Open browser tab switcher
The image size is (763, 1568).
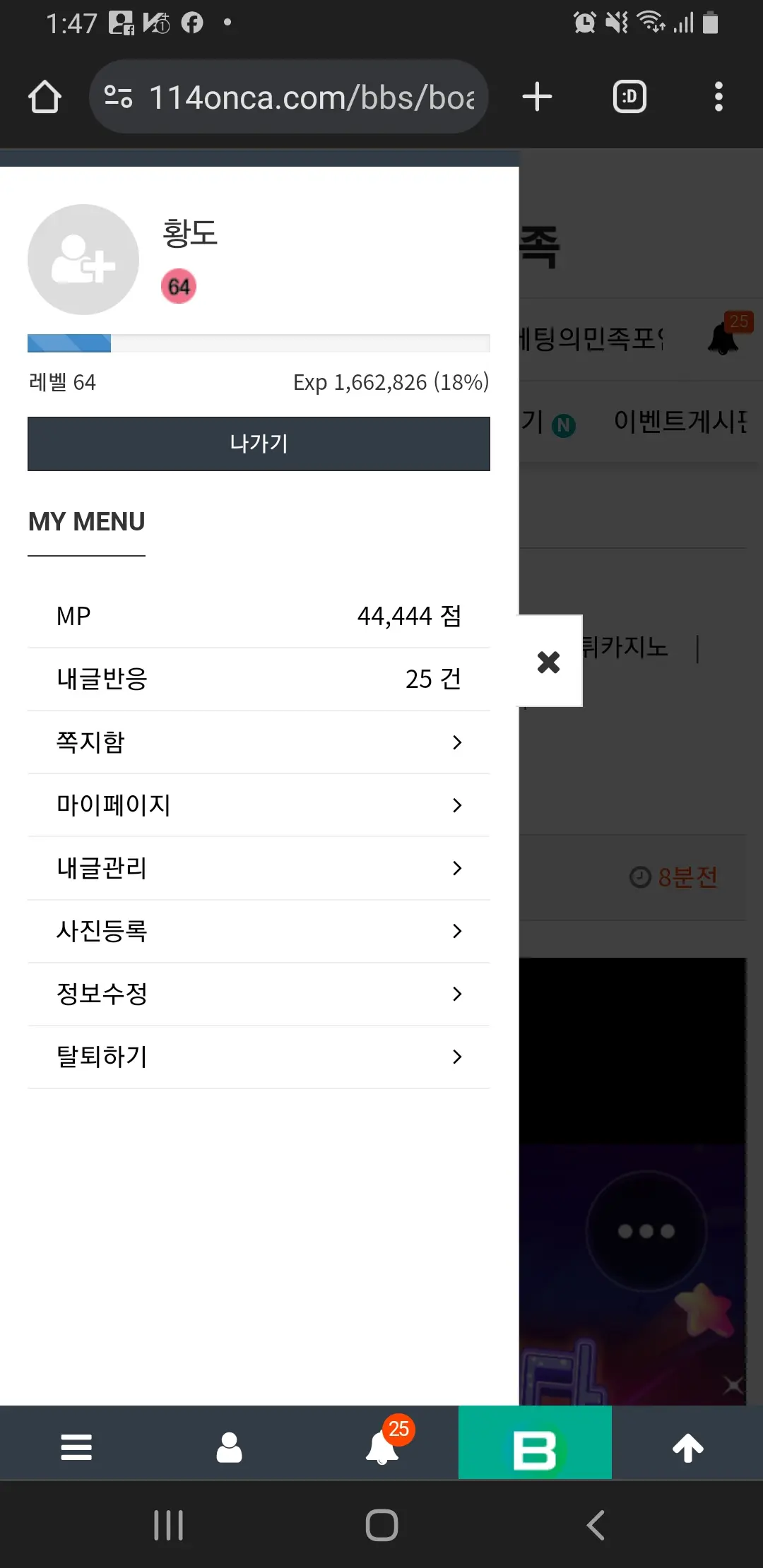tap(629, 97)
